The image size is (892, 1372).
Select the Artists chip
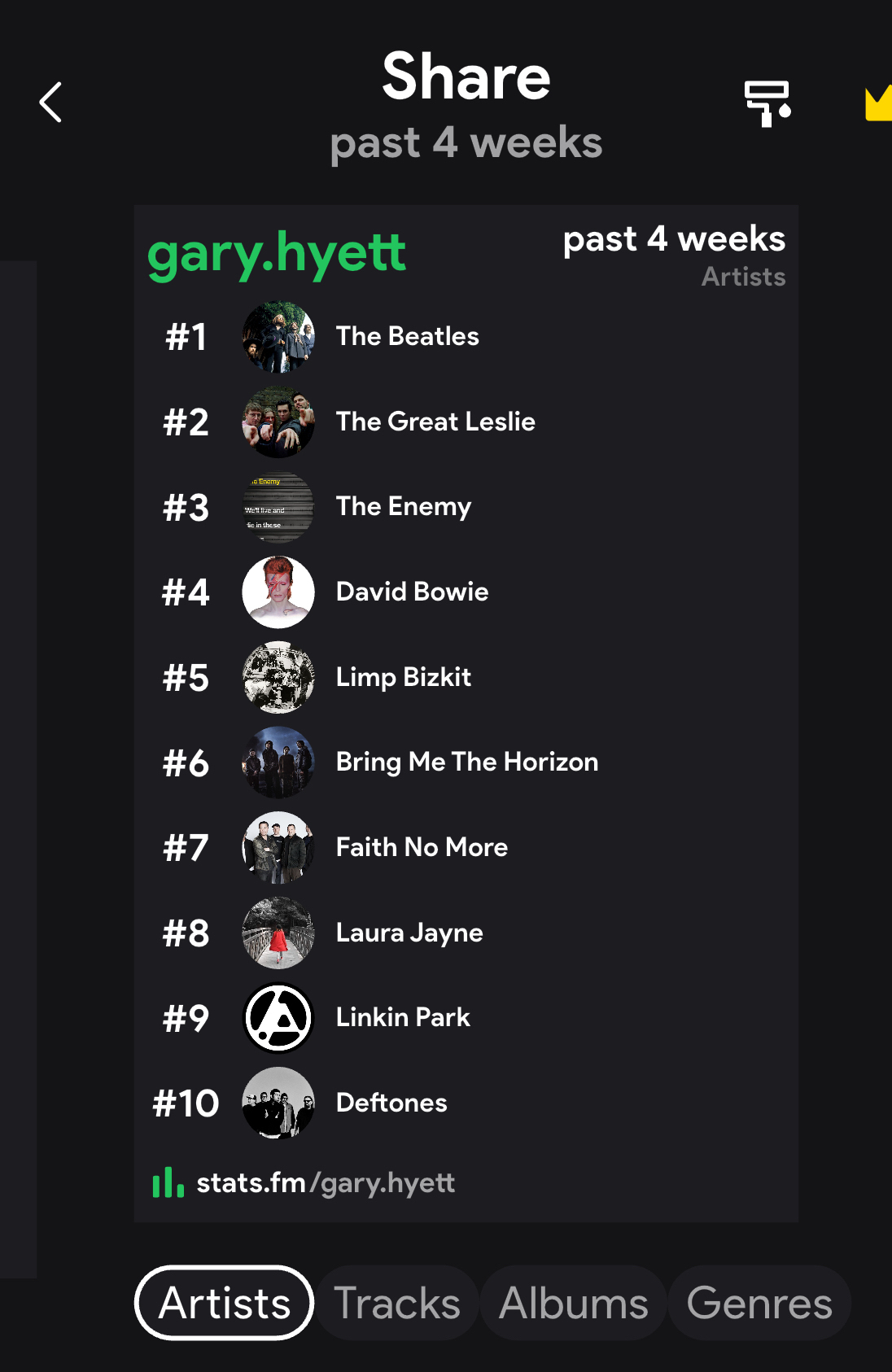pos(225,1303)
